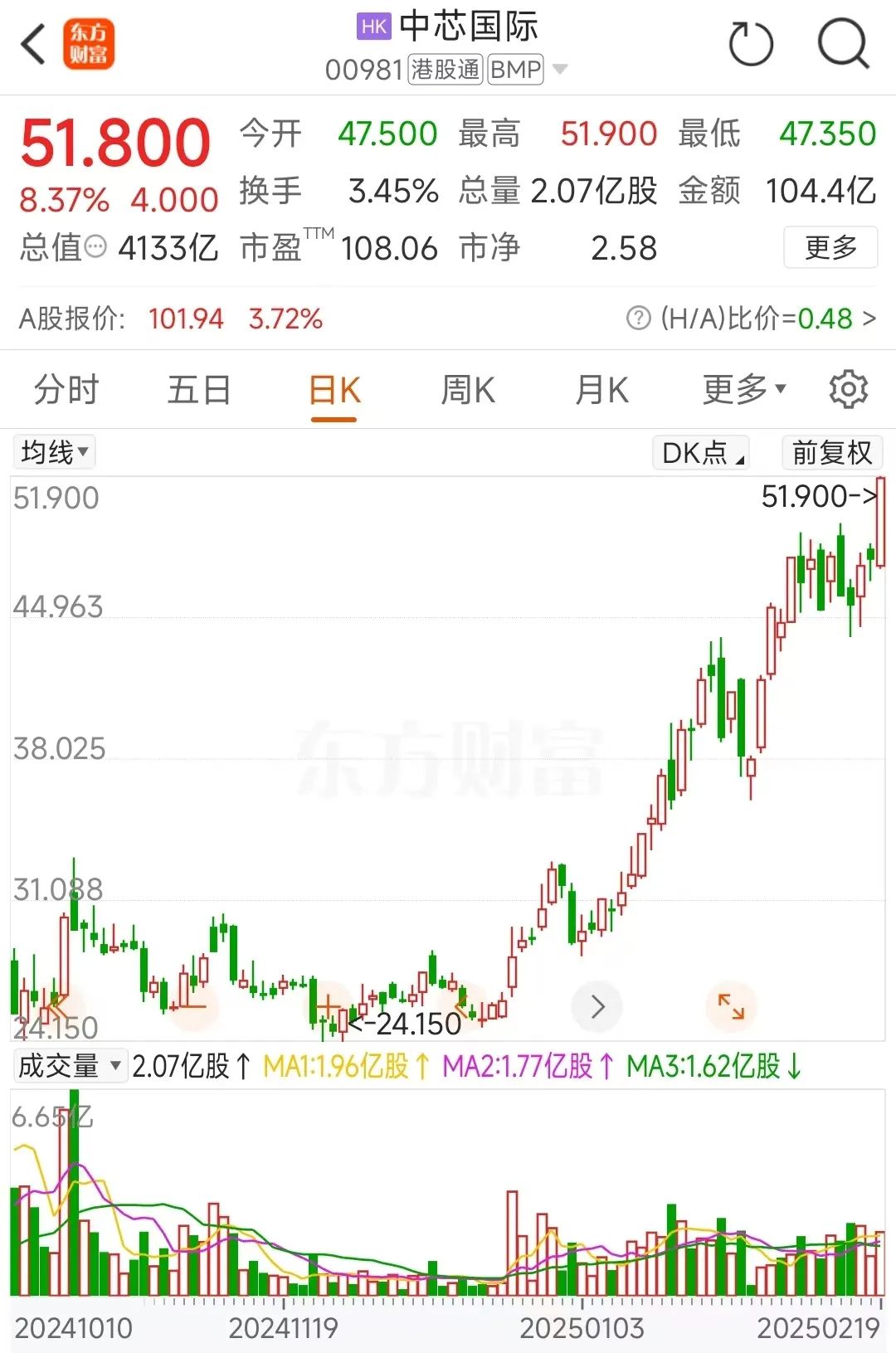Select the 日K chart tab

tap(334, 390)
